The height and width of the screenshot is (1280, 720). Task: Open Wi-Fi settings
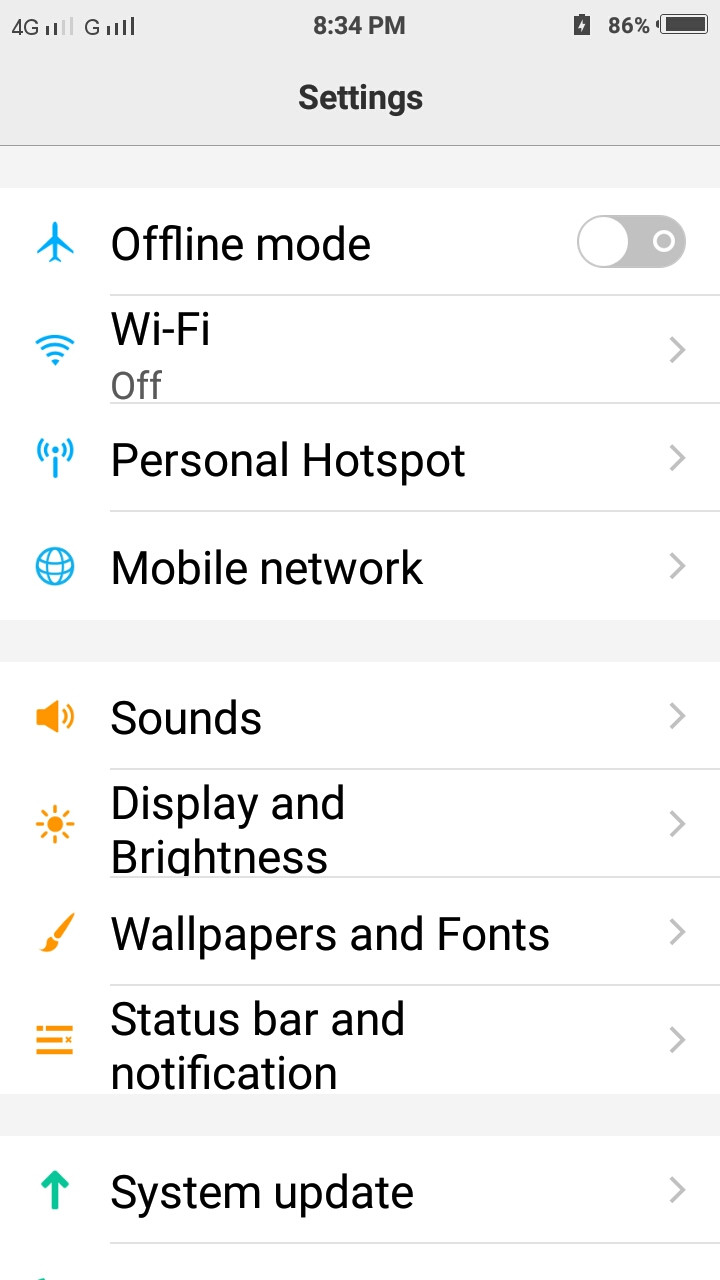click(360, 350)
